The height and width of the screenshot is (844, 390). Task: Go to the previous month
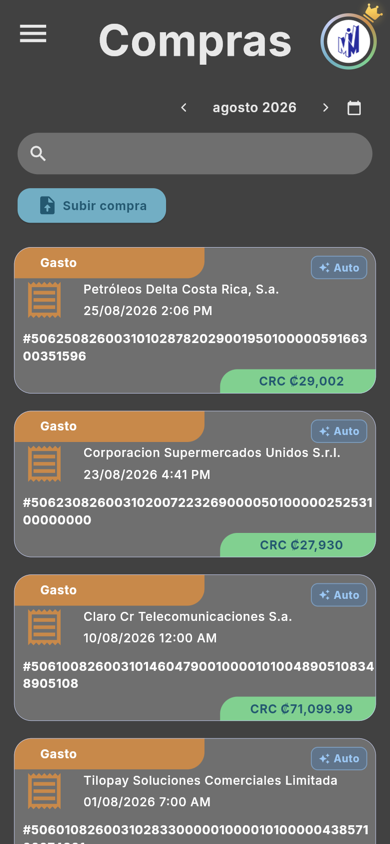coord(183,108)
